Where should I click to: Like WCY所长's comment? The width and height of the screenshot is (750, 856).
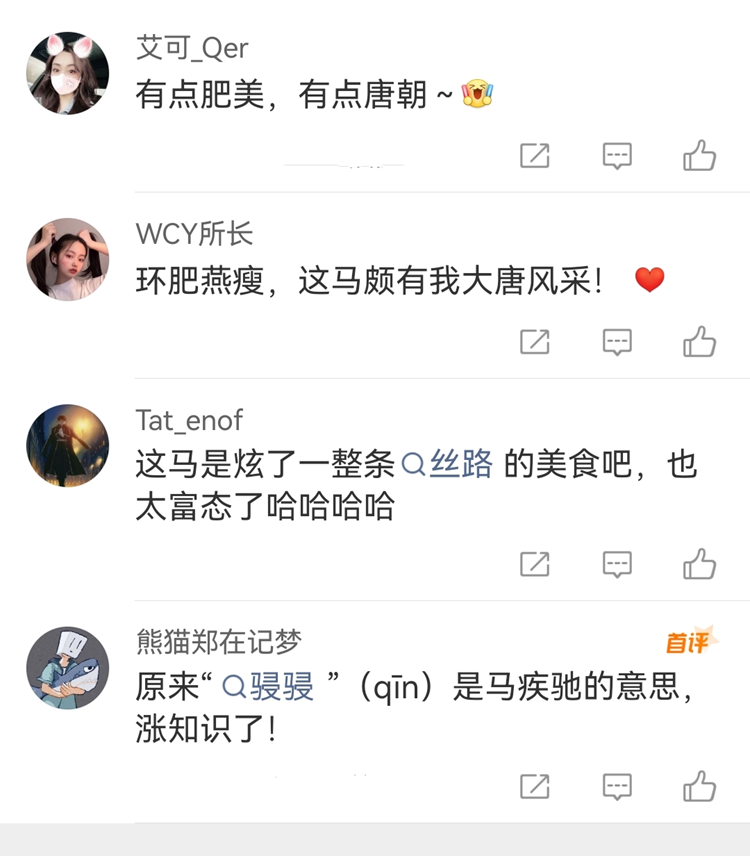(x=699, y=342)
